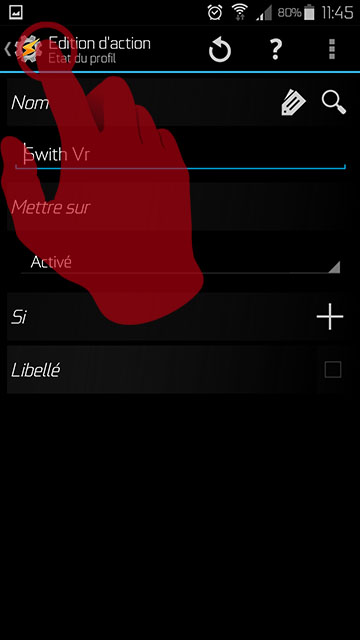Focus the Swith Vr name field
360x640 pixels.
(x=180, y=155)
